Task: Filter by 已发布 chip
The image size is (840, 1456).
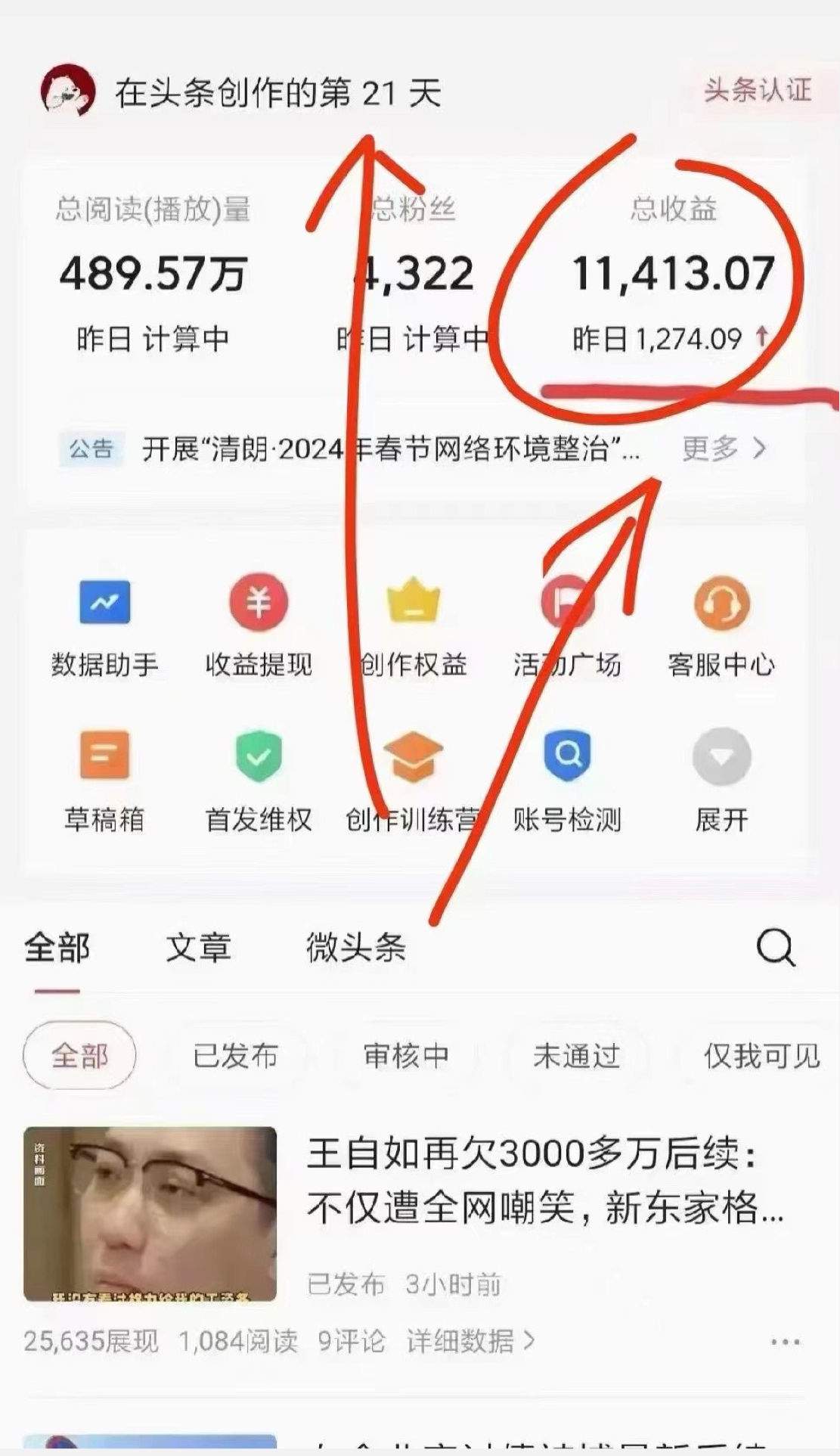Action: [x=235, y=1056]
